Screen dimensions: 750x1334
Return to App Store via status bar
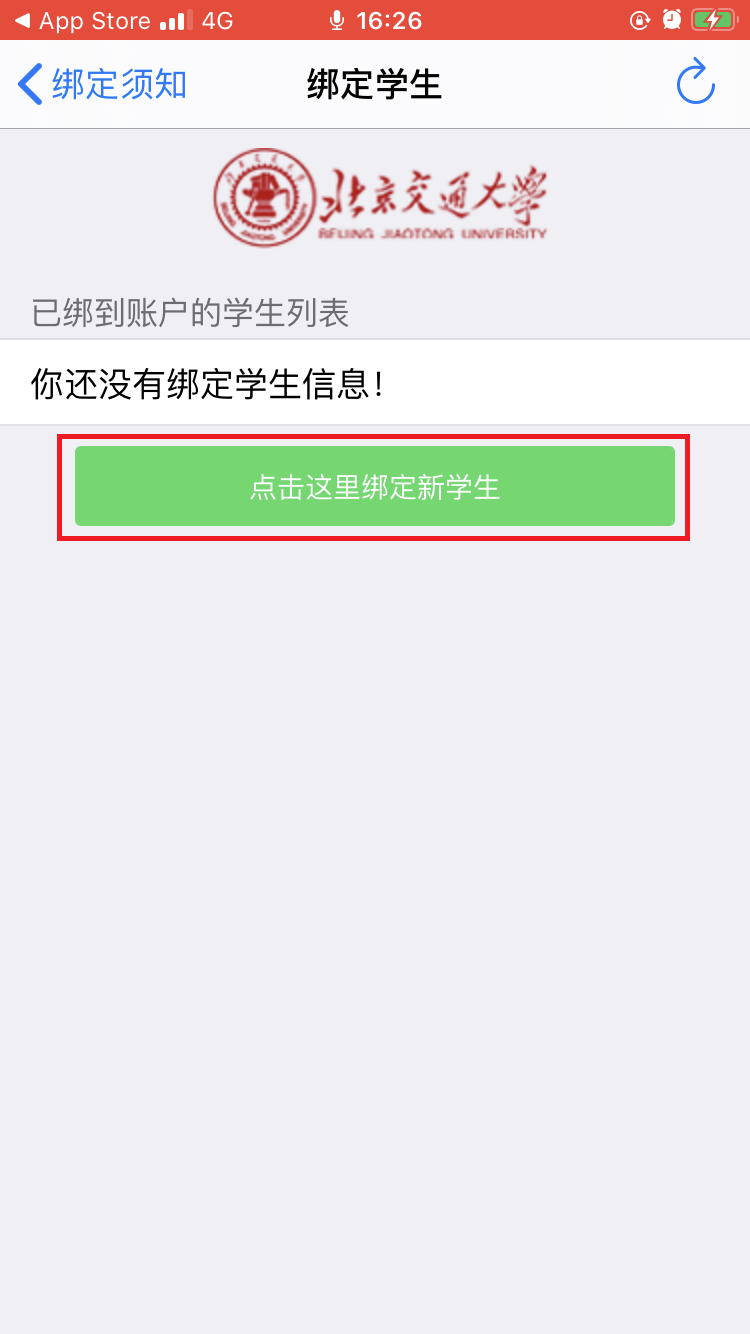click(x=82, y=20)
